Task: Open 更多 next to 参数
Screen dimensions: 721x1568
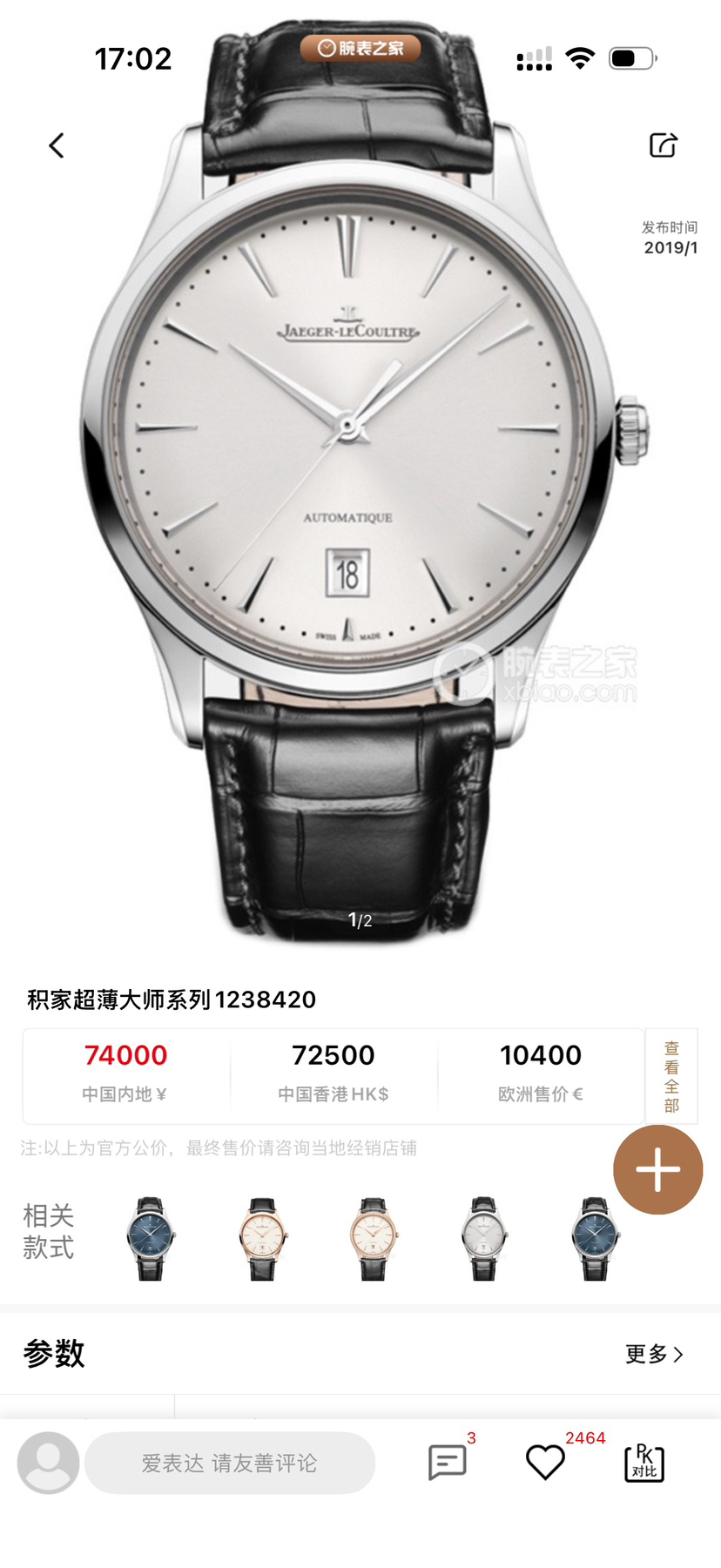Action: point(654,1354)
